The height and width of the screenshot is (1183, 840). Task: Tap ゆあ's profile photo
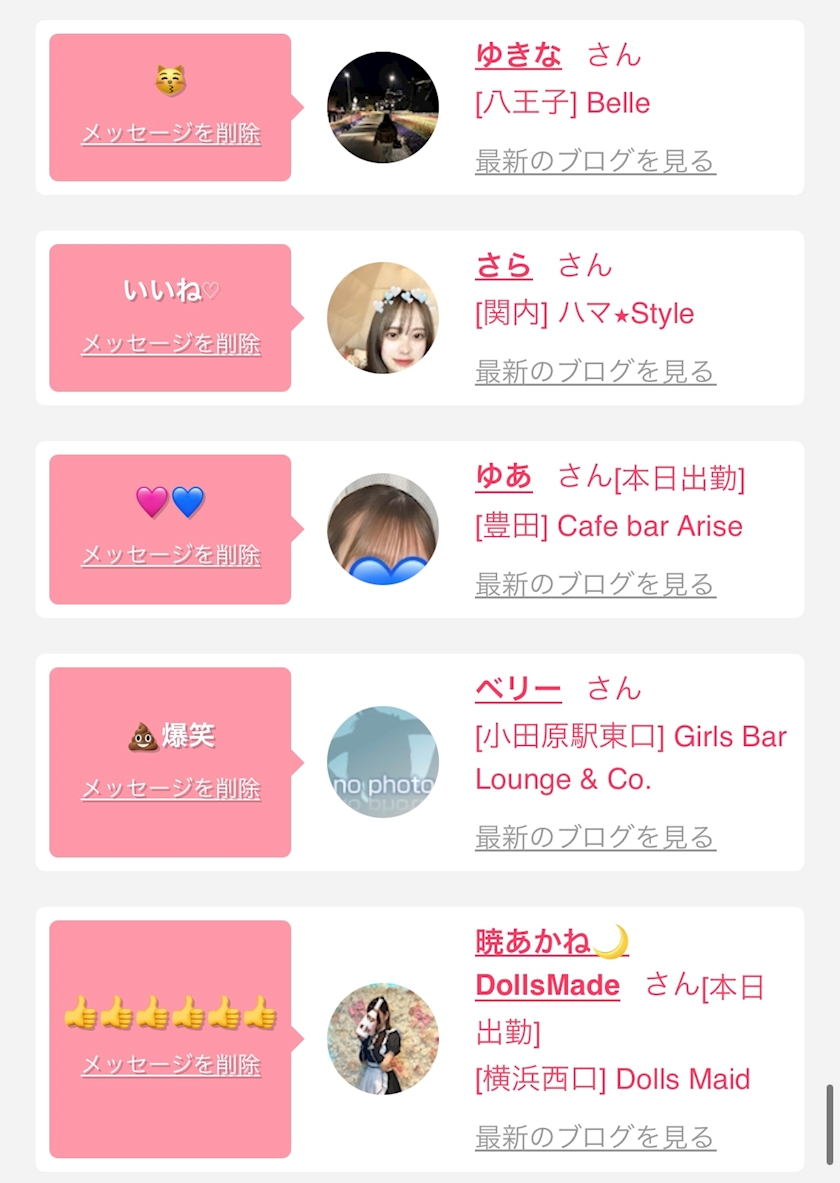(x=383, y=529)
